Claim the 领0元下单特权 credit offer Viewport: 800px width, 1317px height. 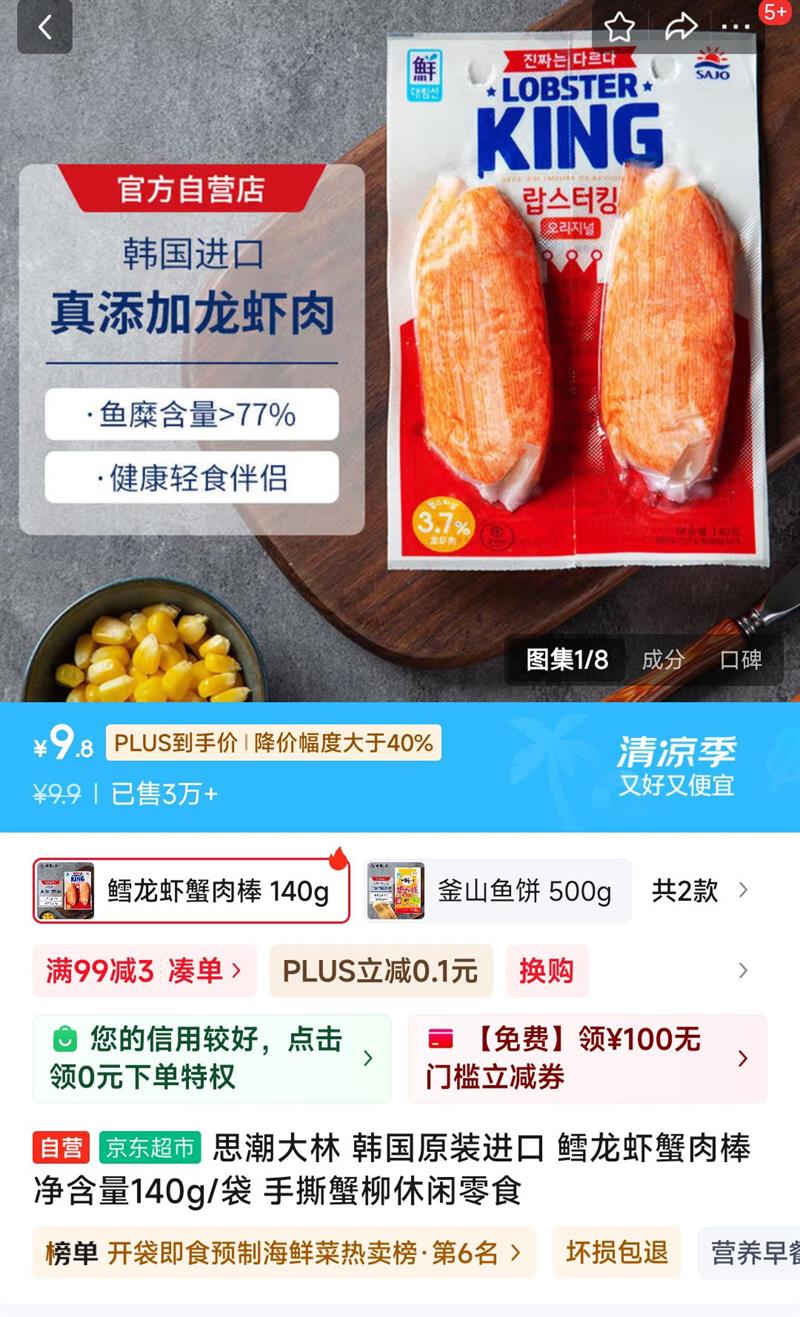pyautogui.click(x=212, y=1058)
